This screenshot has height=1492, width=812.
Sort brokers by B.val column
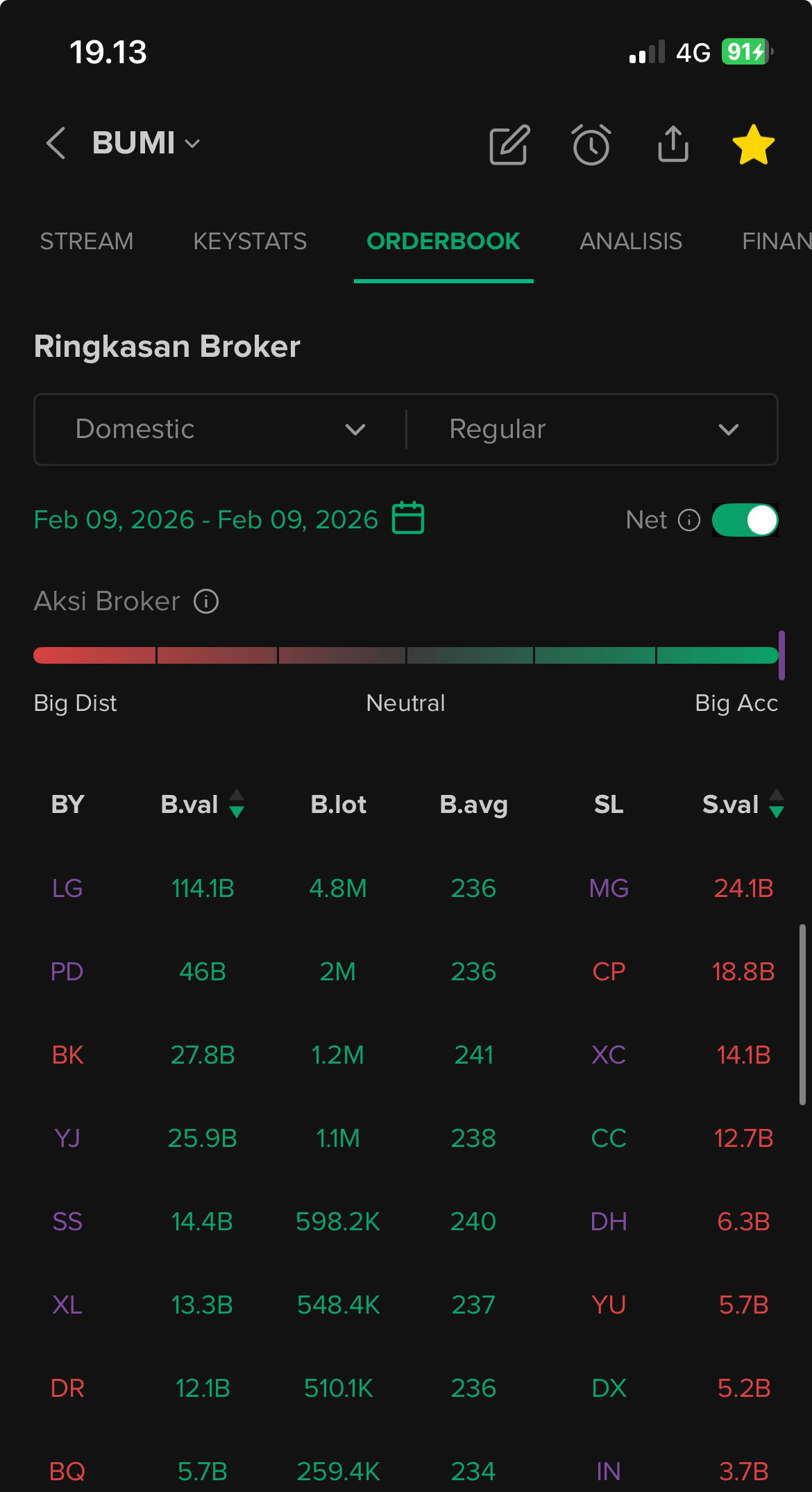[x=202, y=804]
